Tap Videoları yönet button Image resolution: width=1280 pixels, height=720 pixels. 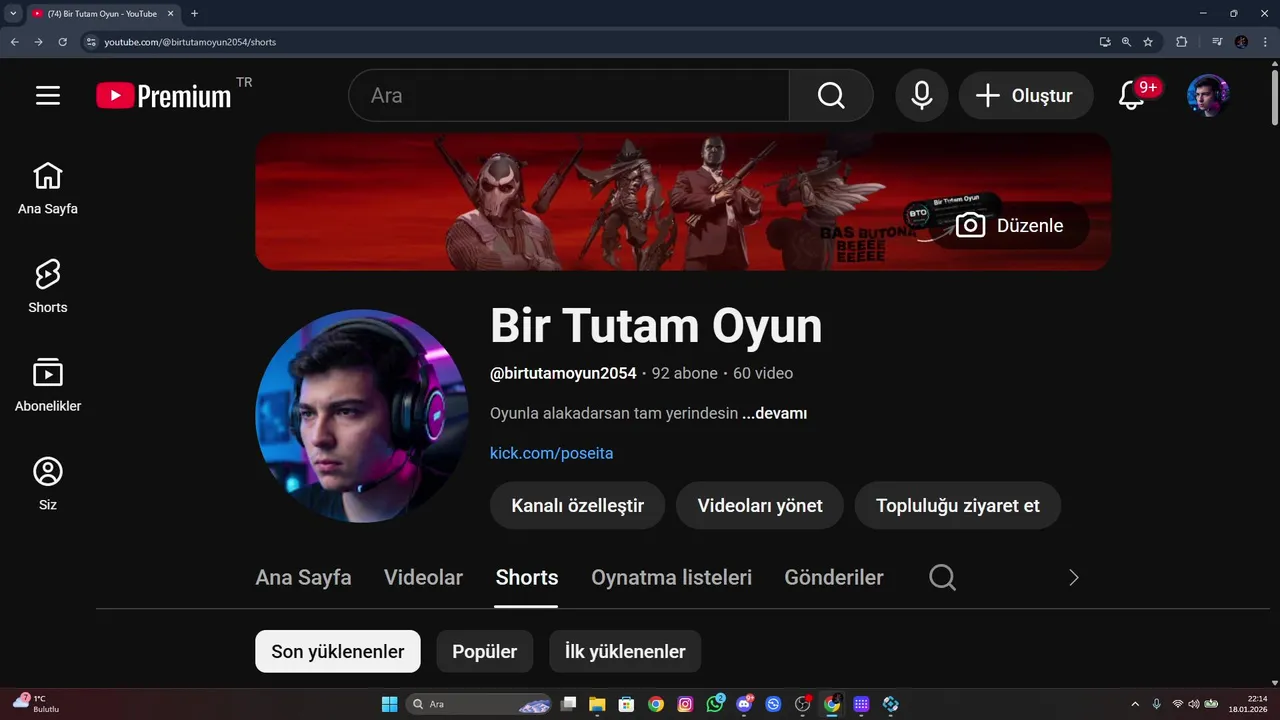click(760, 505)
